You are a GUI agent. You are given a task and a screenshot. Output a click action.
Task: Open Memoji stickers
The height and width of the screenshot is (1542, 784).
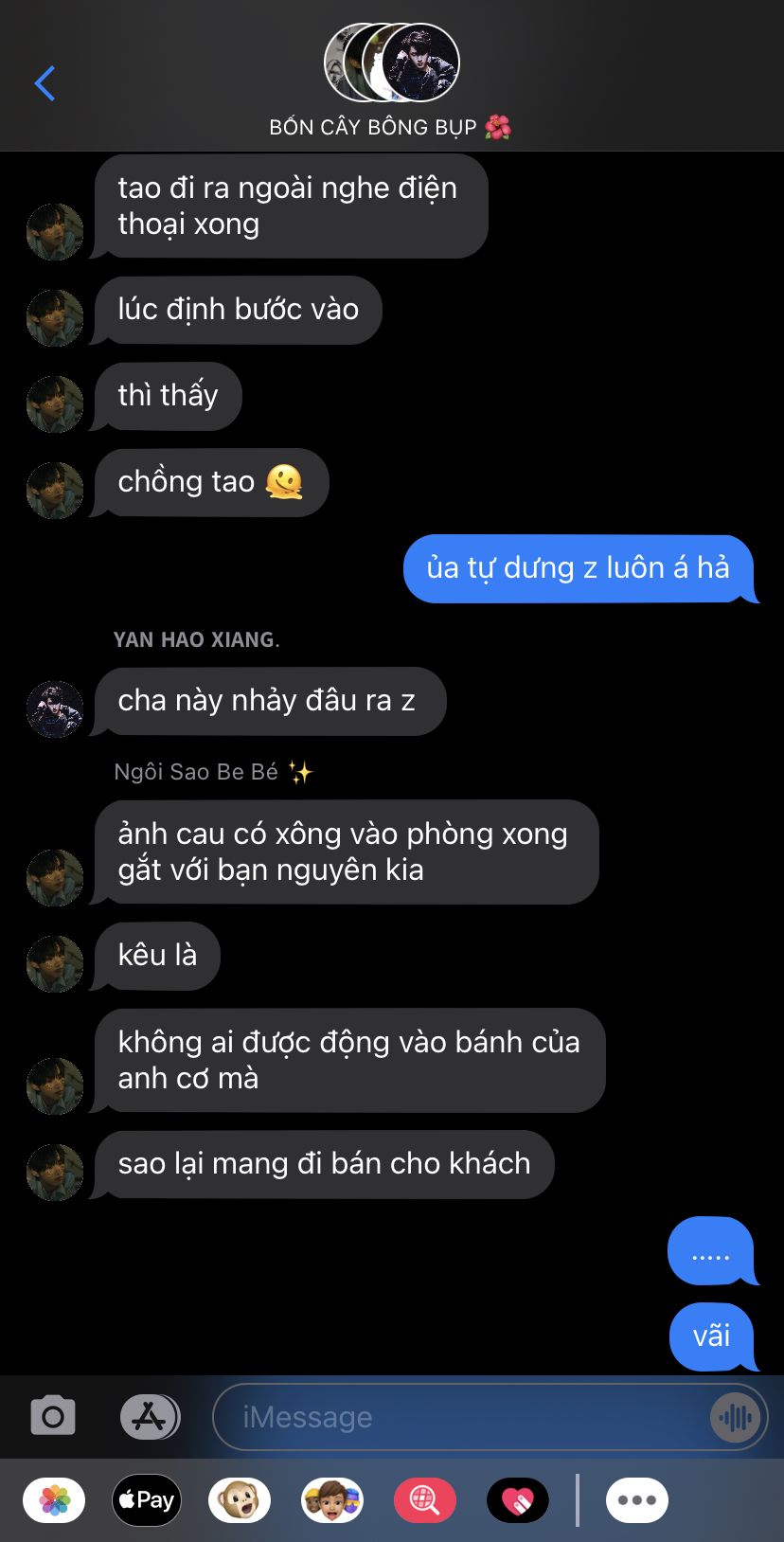(332, 1500)
